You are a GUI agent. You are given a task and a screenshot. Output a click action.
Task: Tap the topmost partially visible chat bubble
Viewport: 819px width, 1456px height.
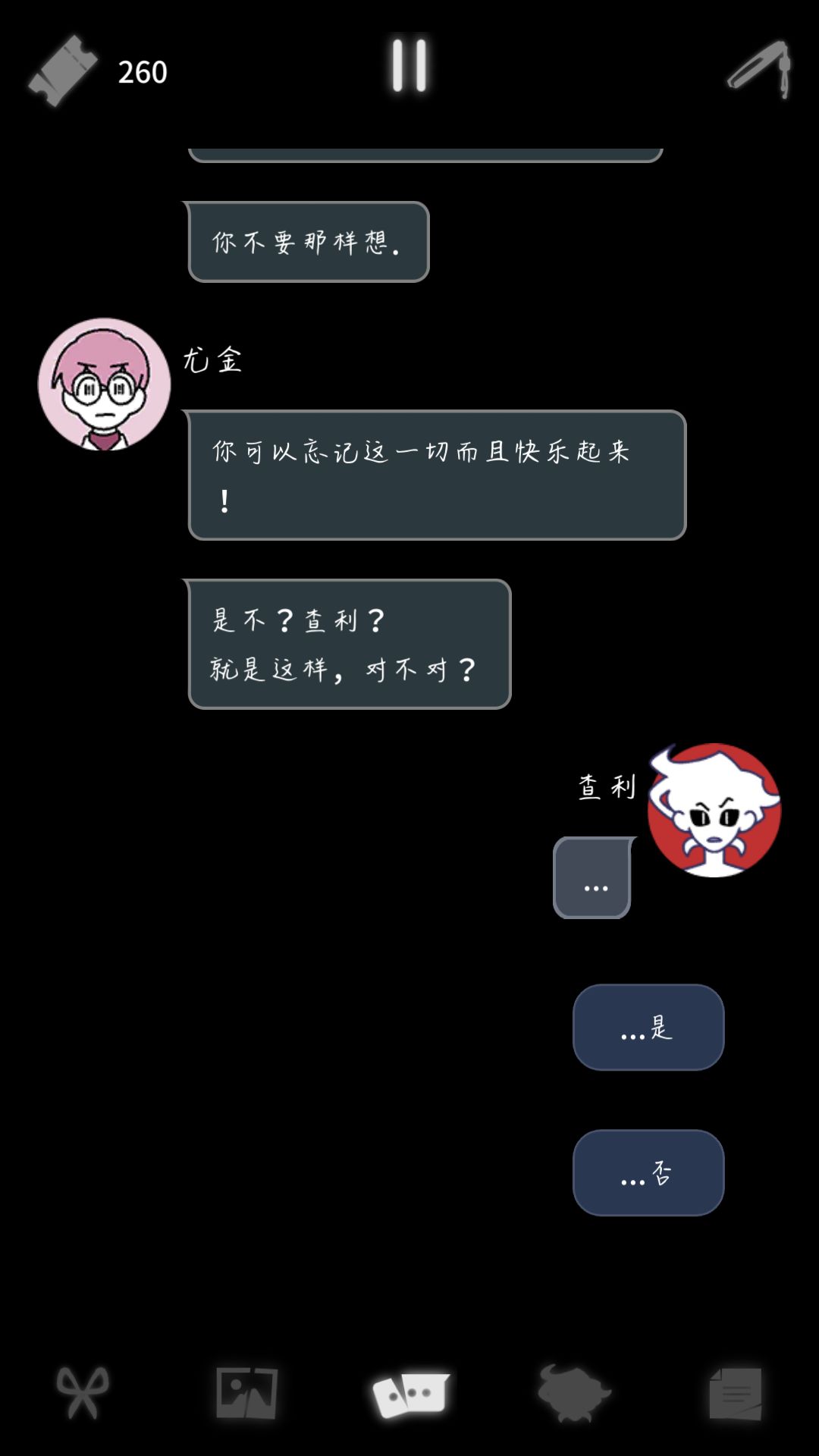pos(425,148)
